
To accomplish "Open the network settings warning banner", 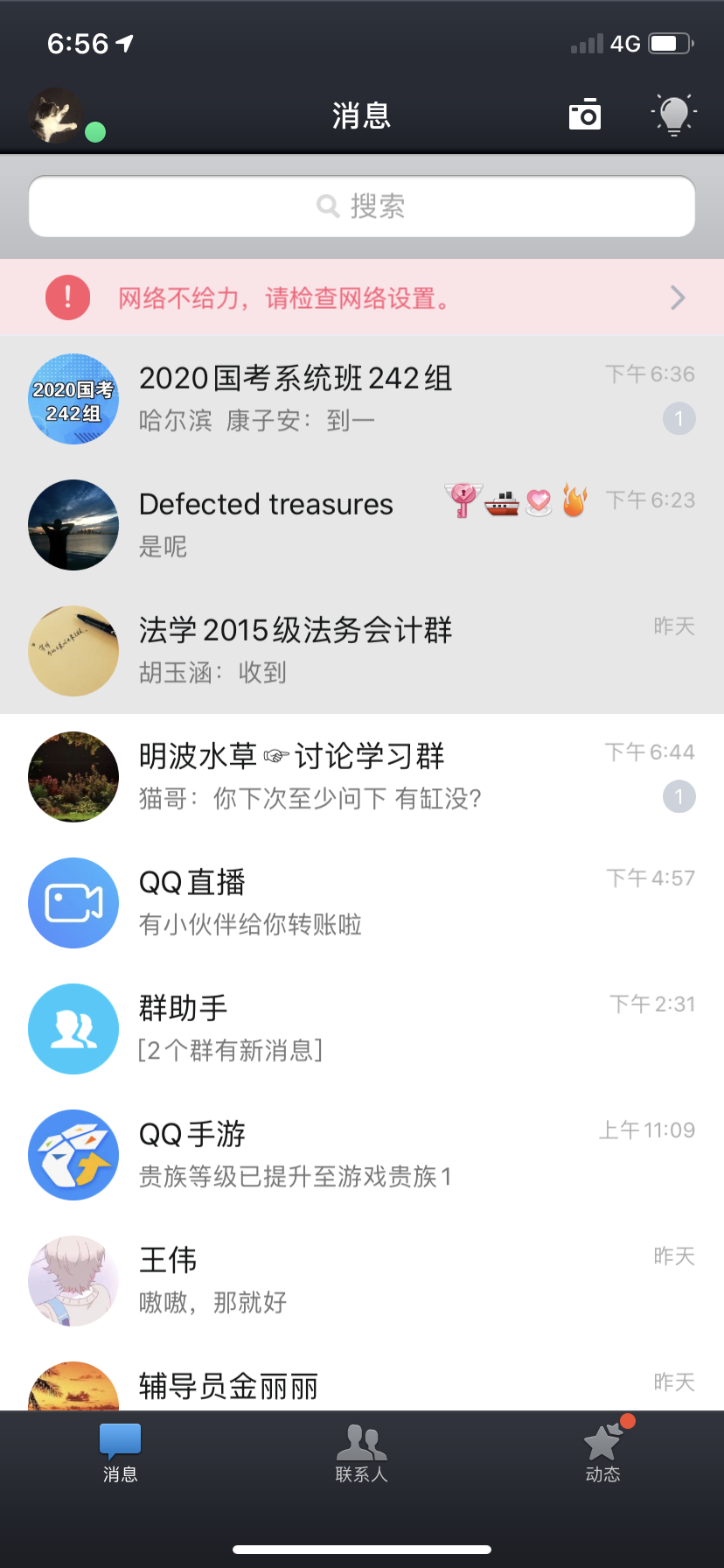I will [362, 297].
